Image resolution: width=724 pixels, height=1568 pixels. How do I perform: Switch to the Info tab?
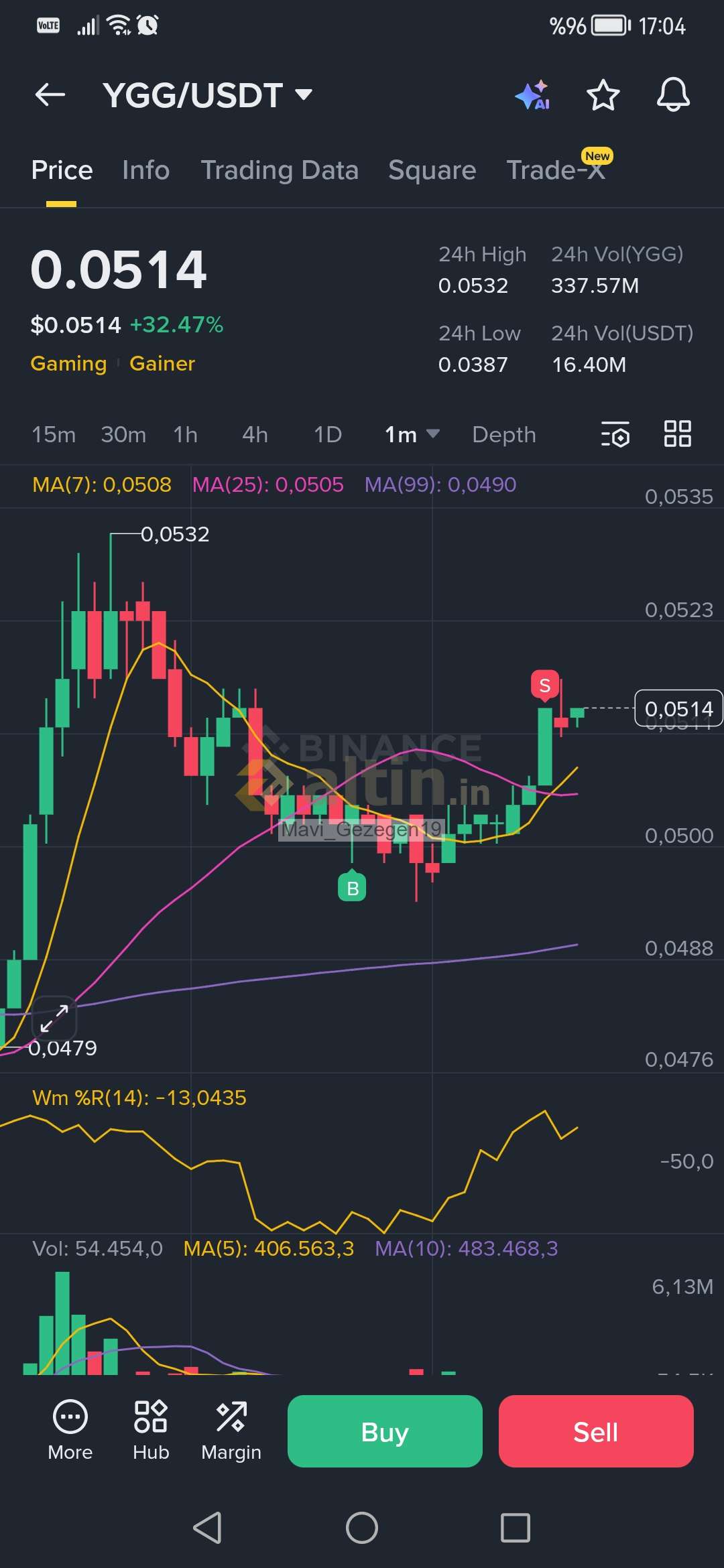(x=145, y=170)
